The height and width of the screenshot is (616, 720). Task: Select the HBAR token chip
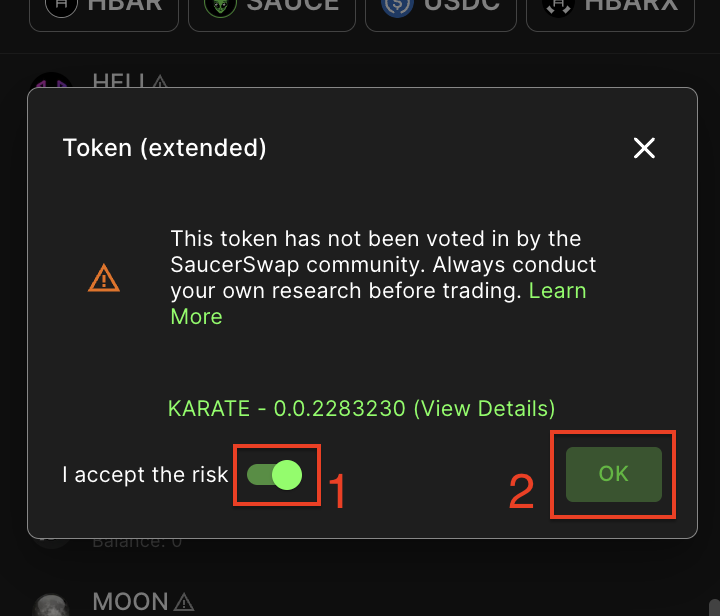[104, 8]
